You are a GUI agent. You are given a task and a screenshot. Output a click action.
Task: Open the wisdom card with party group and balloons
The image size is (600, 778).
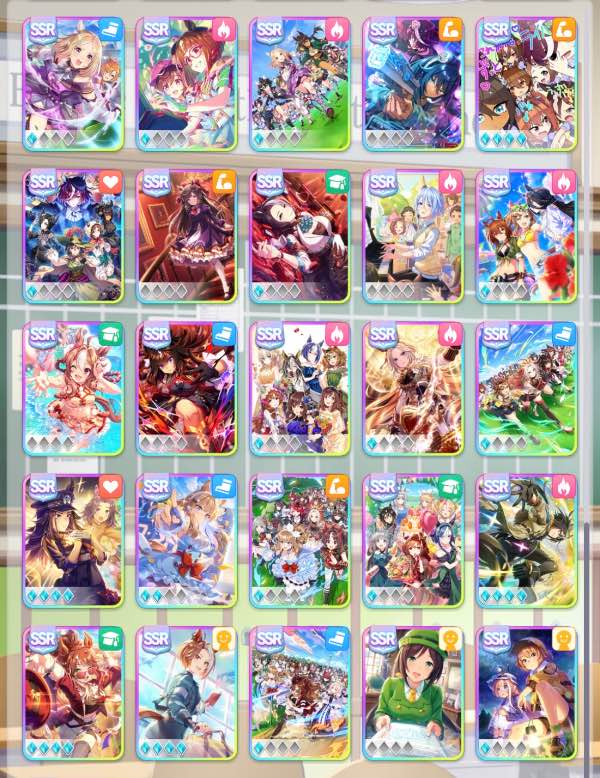(413, 541)
